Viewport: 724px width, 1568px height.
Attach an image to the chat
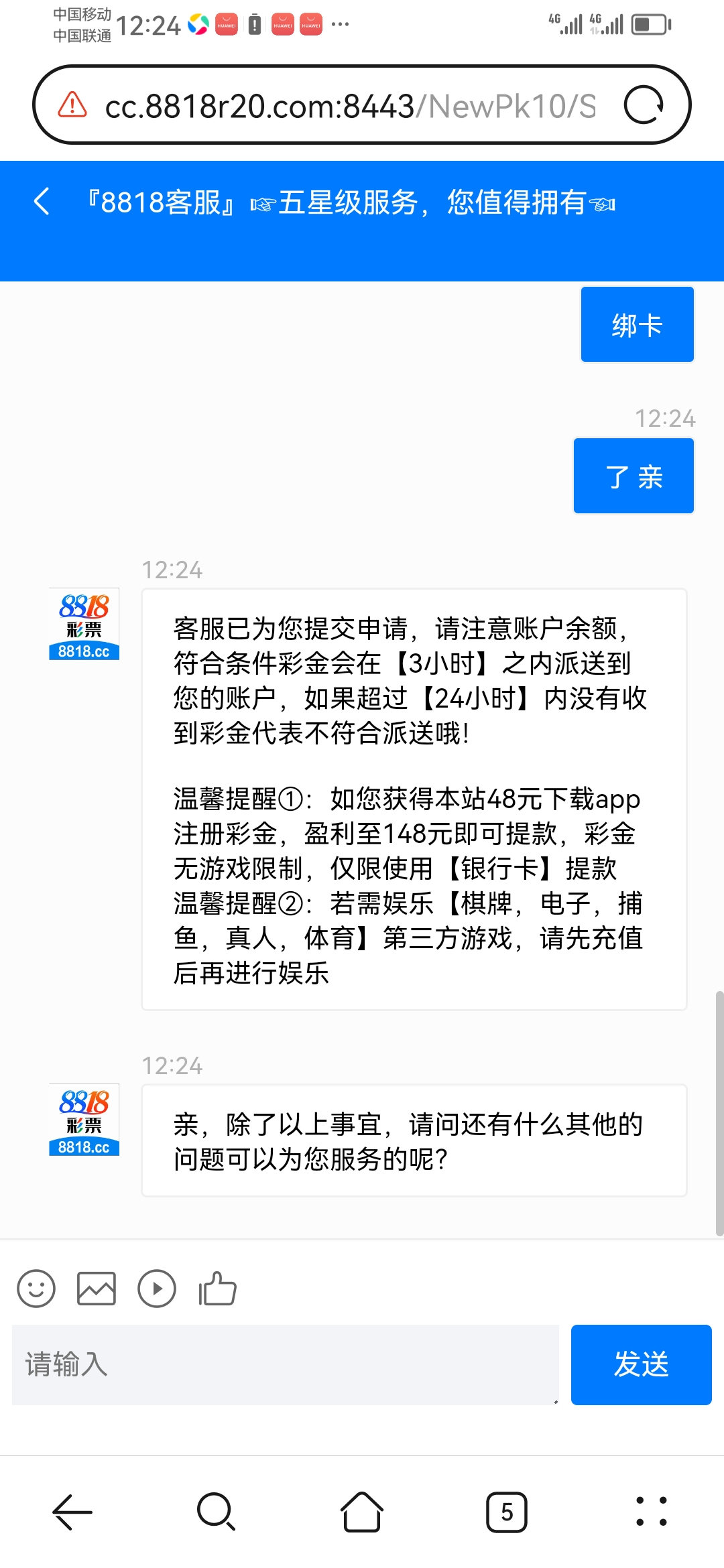click(97, 1288)
